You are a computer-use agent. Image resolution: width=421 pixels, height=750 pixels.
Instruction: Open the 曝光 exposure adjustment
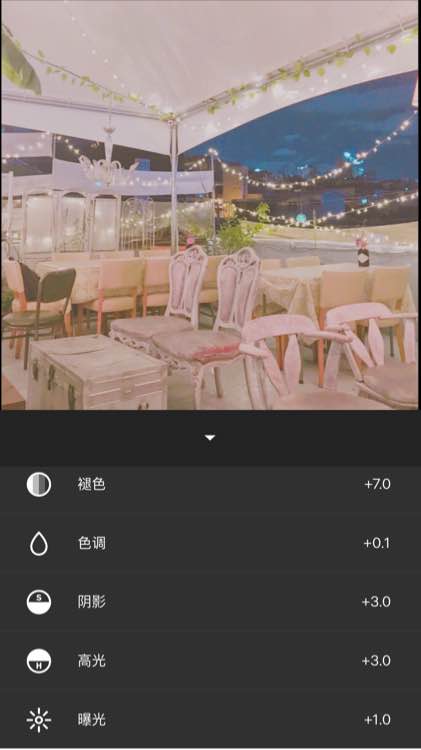210,719
